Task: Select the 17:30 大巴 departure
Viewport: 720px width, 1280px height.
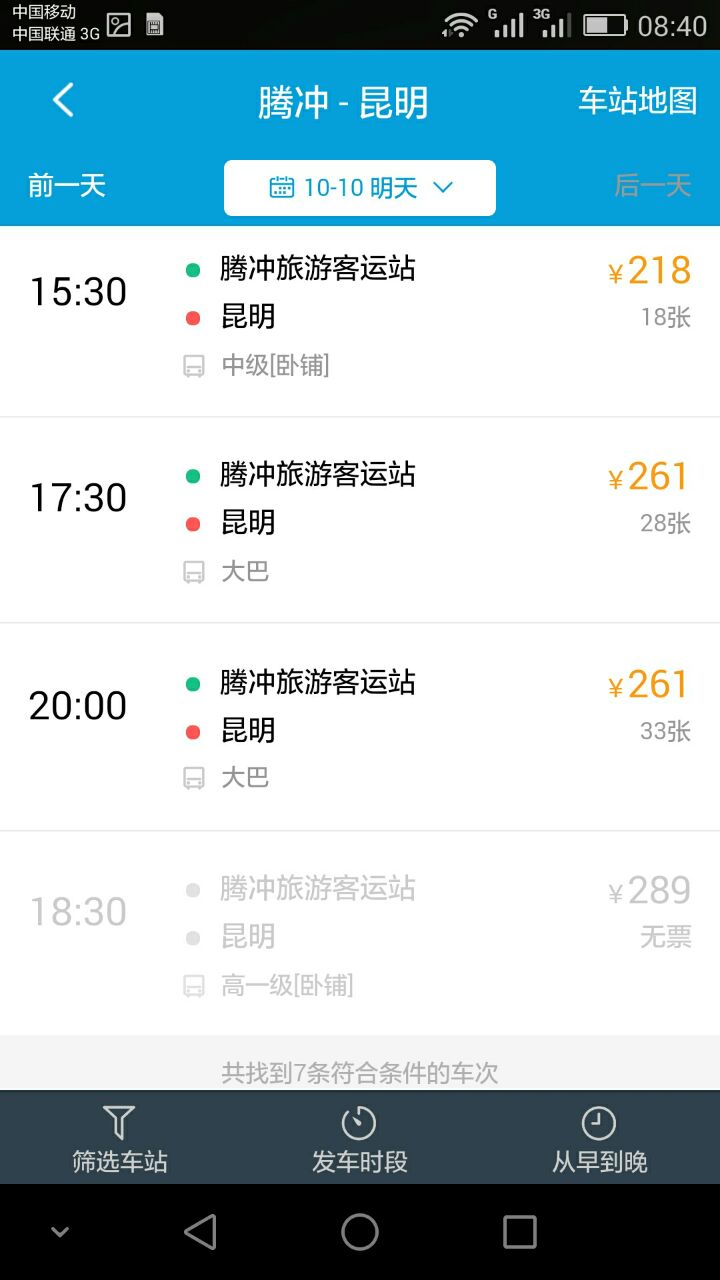Action: coord(360,520)
